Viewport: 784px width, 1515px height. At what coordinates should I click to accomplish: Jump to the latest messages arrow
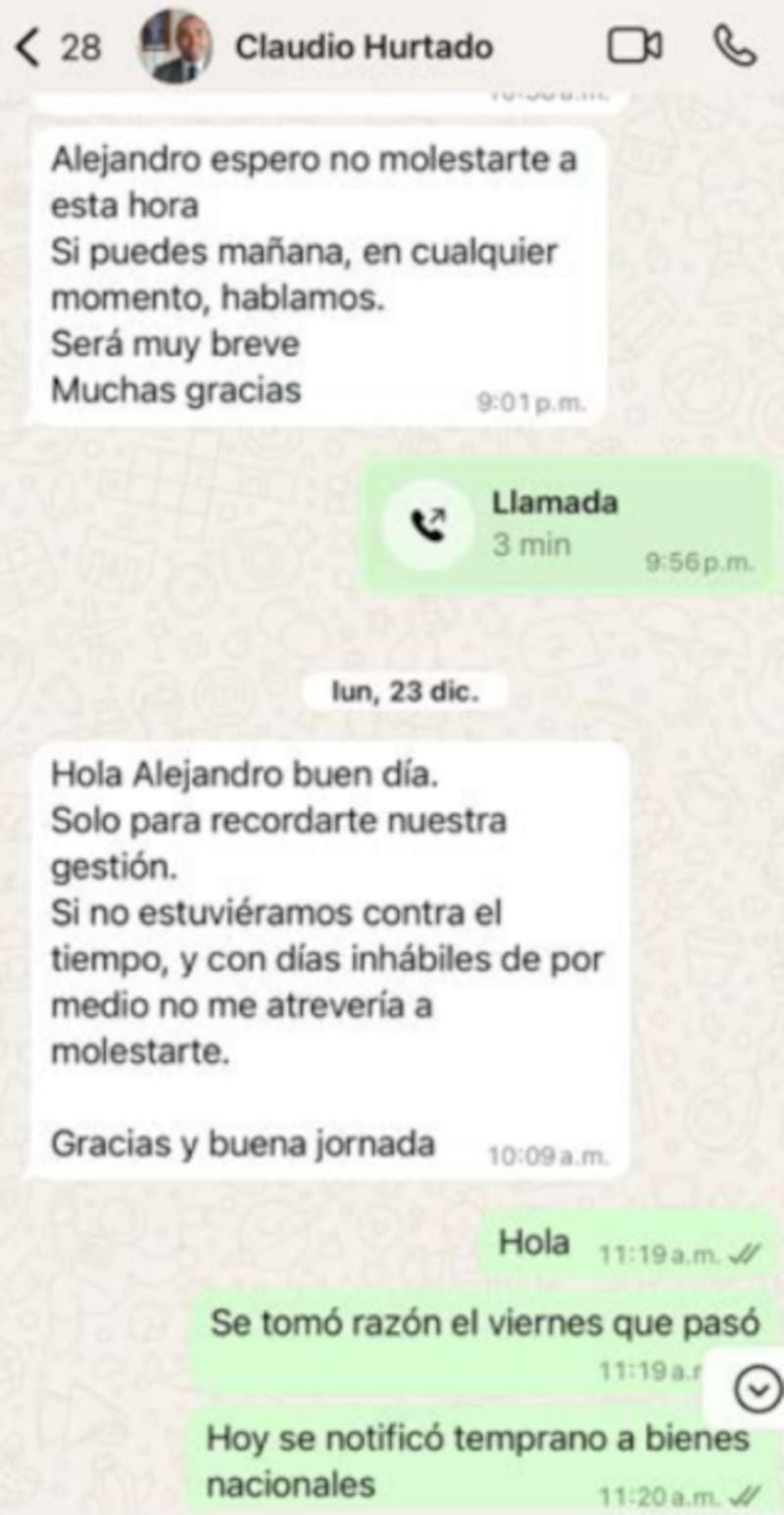(x=759, y=1389)
